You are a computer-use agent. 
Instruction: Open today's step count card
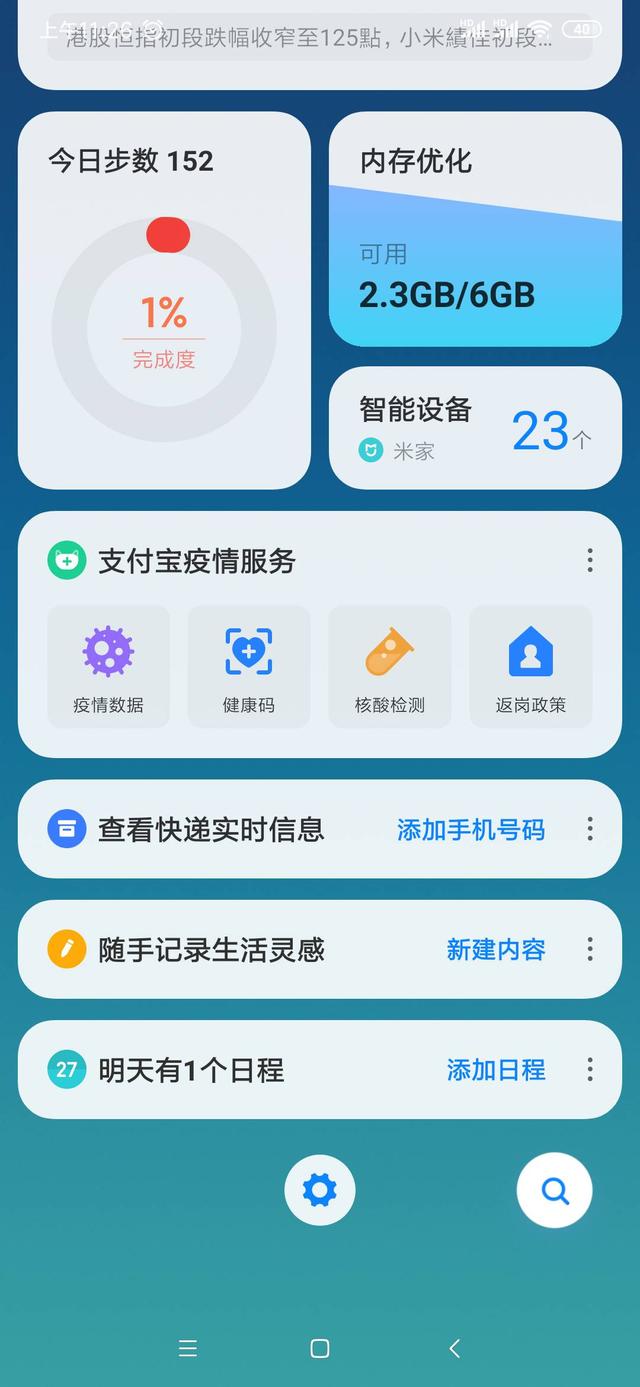[x=164, y=300]
